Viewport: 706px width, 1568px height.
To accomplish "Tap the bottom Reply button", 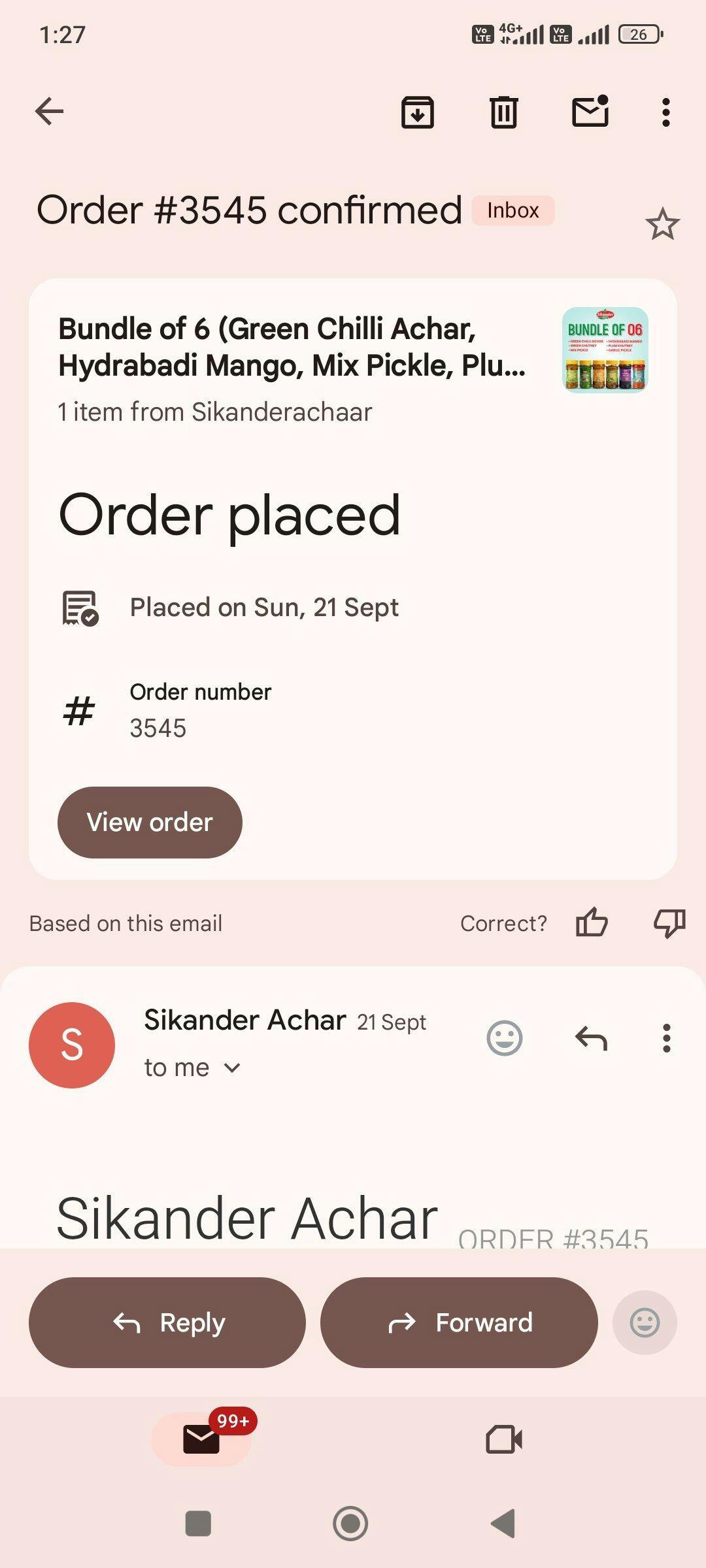I will coord(167,1322).
